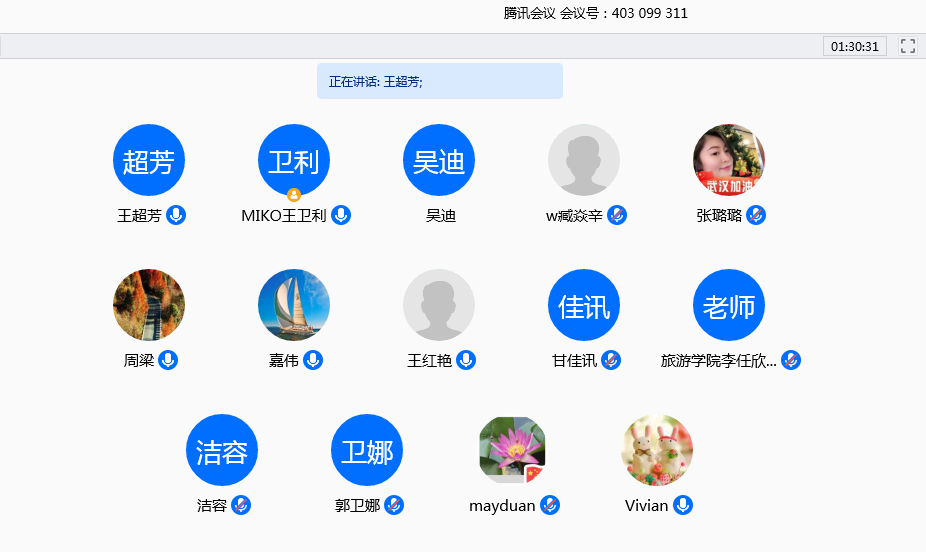Select MIKO王卫利's avatar tile
The image size is (926, 552).
pos(294,160)
